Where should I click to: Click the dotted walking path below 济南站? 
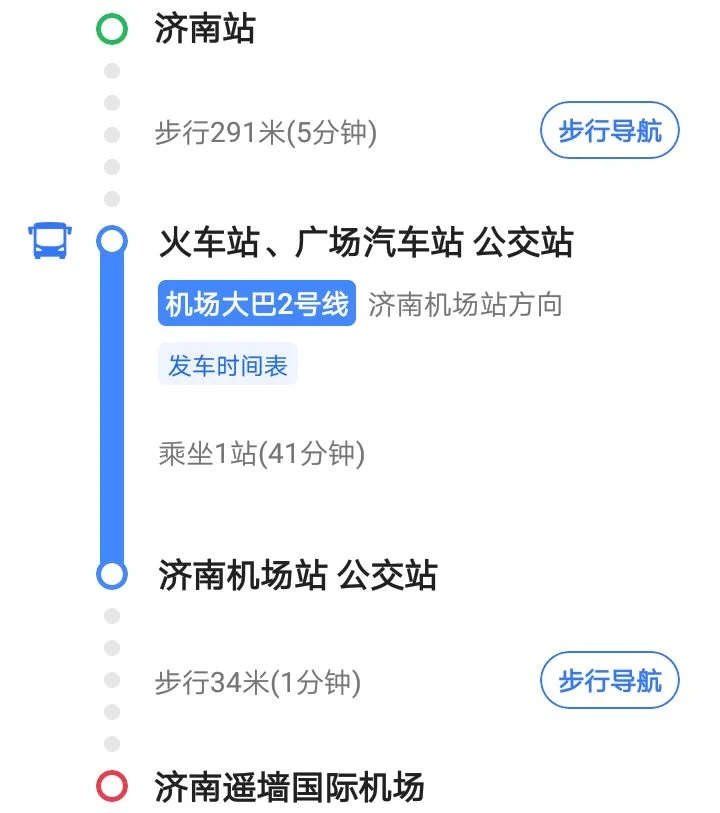click(110, 130)
